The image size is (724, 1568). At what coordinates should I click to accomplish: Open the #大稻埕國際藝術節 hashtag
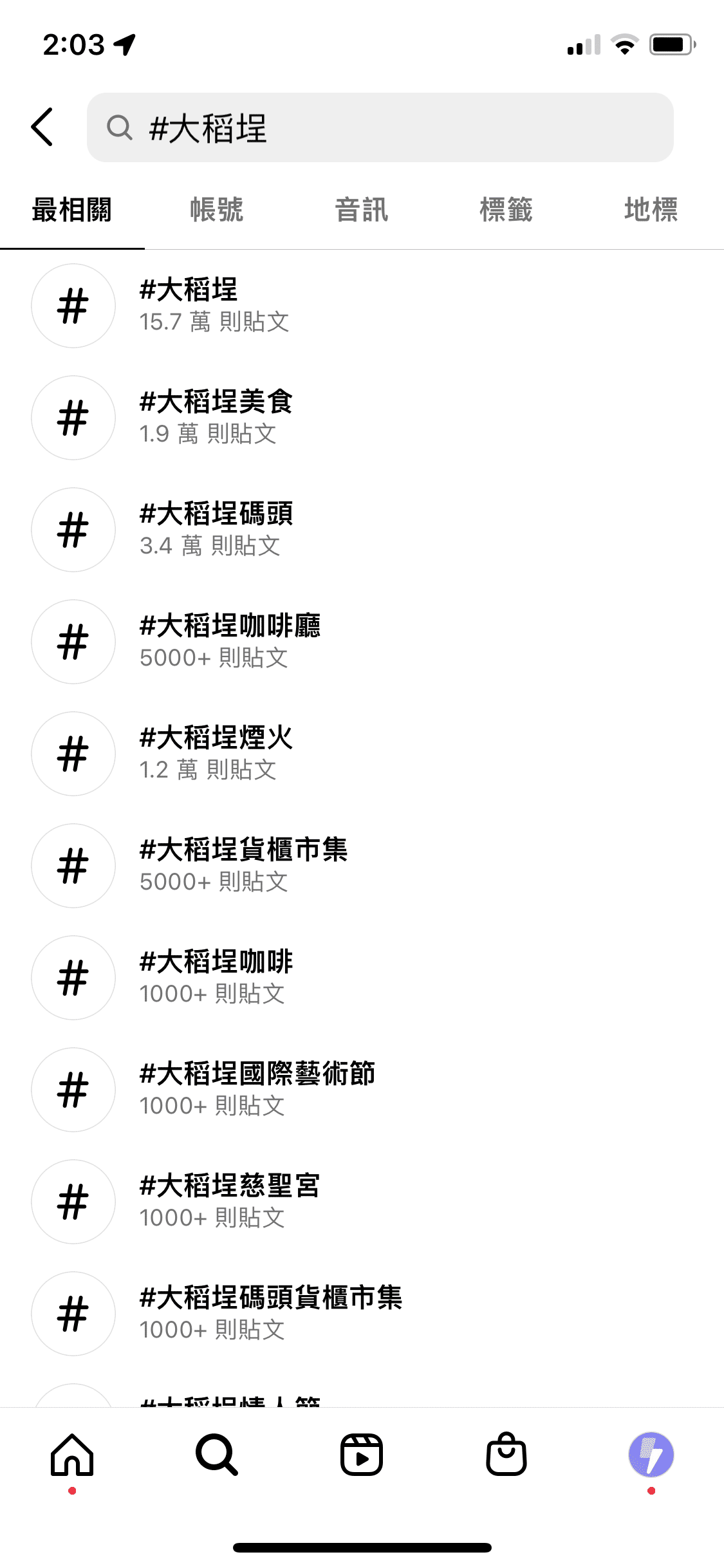tap(362, 1090)
